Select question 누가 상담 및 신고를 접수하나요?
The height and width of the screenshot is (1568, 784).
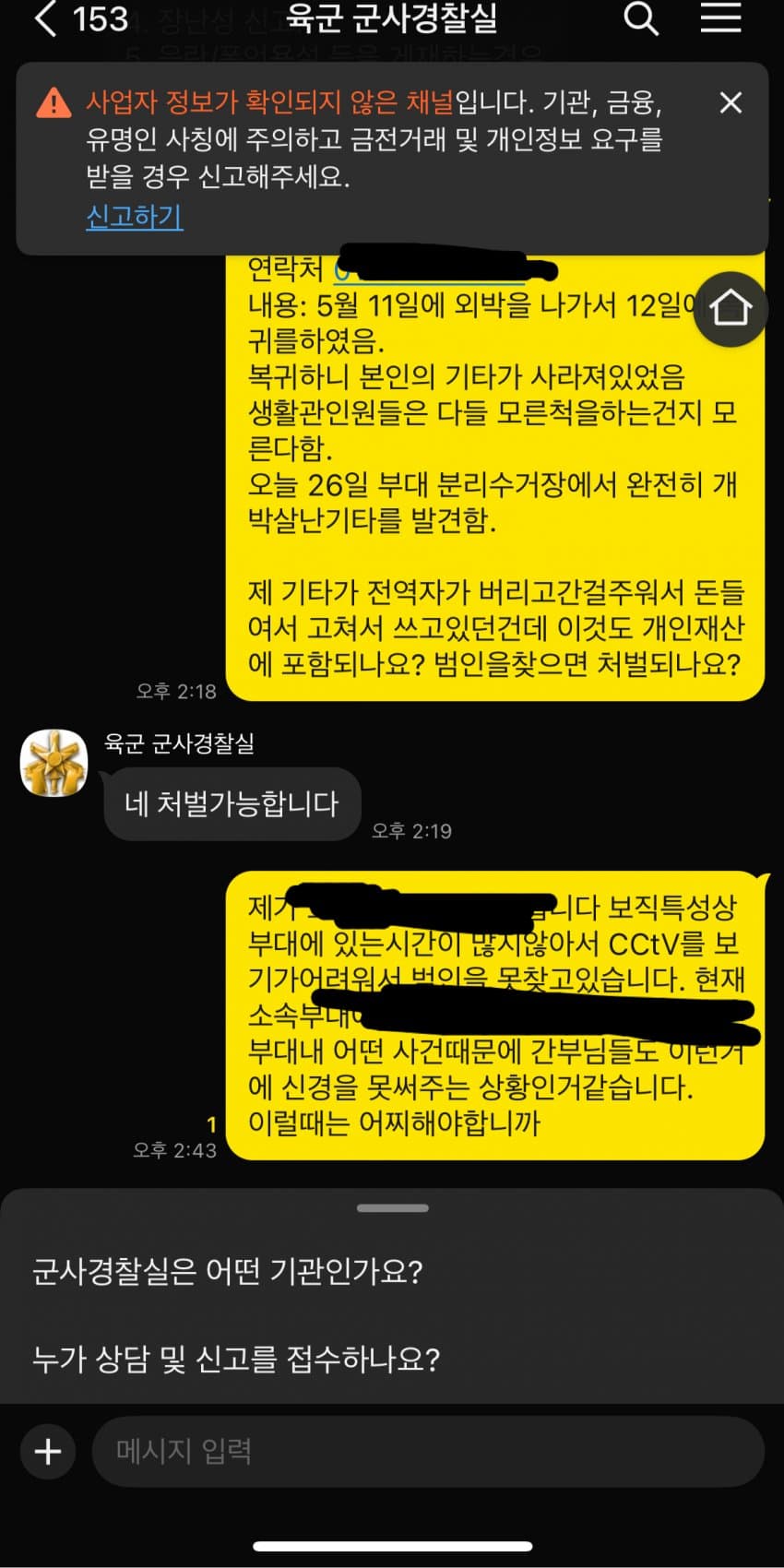click(x=236, y=1359)
